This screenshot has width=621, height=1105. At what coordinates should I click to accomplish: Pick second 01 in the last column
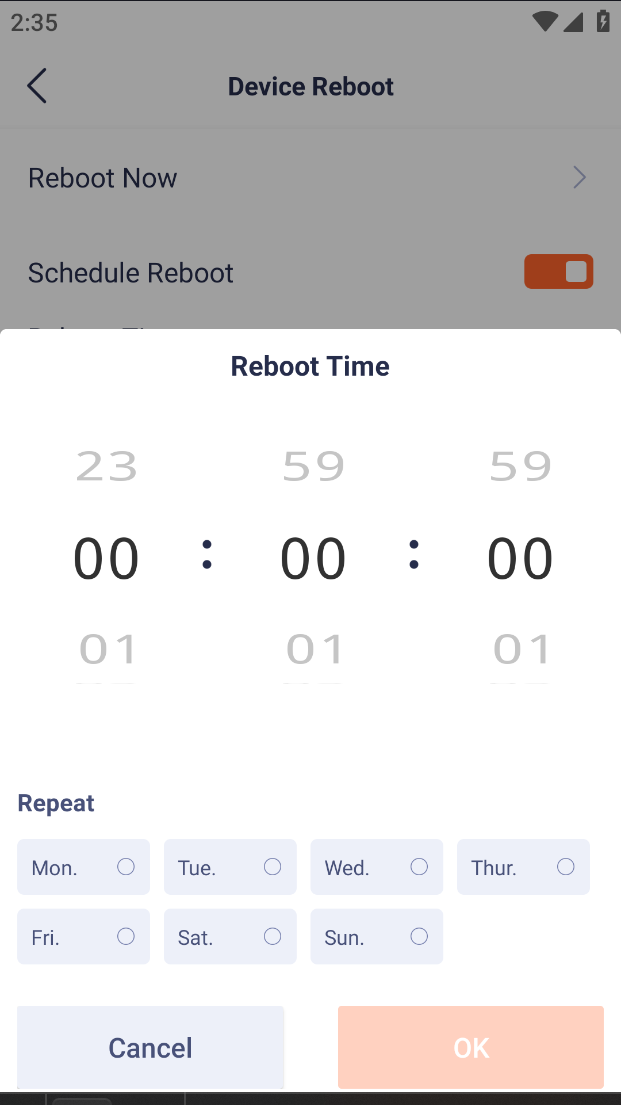click(x=520, y=650)
